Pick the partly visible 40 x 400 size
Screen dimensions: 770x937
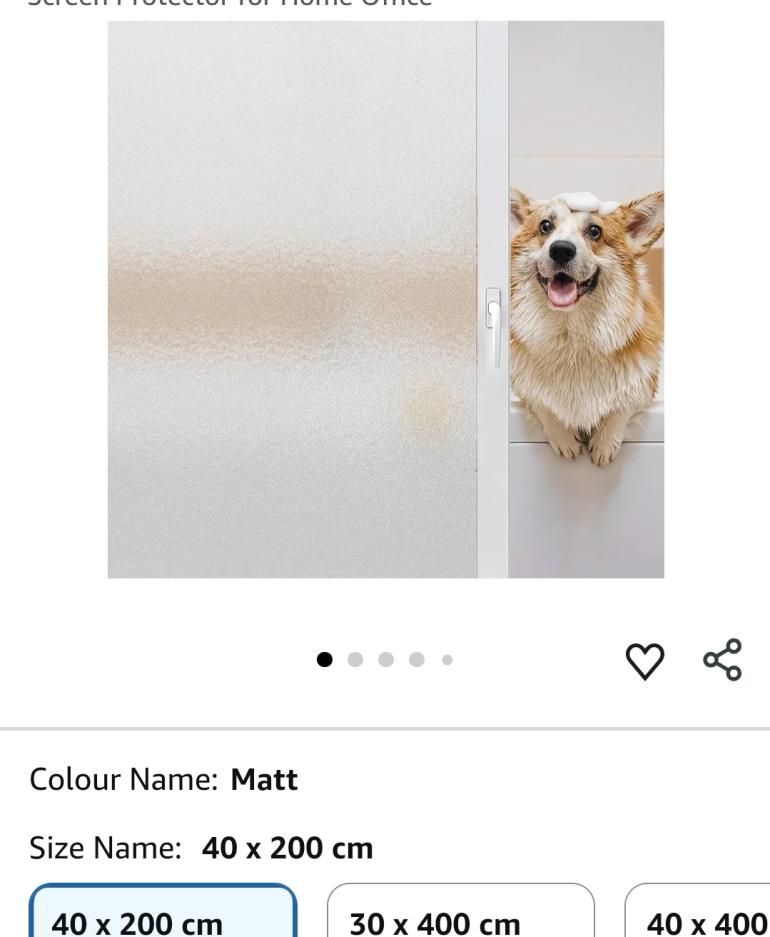(700, 915)
